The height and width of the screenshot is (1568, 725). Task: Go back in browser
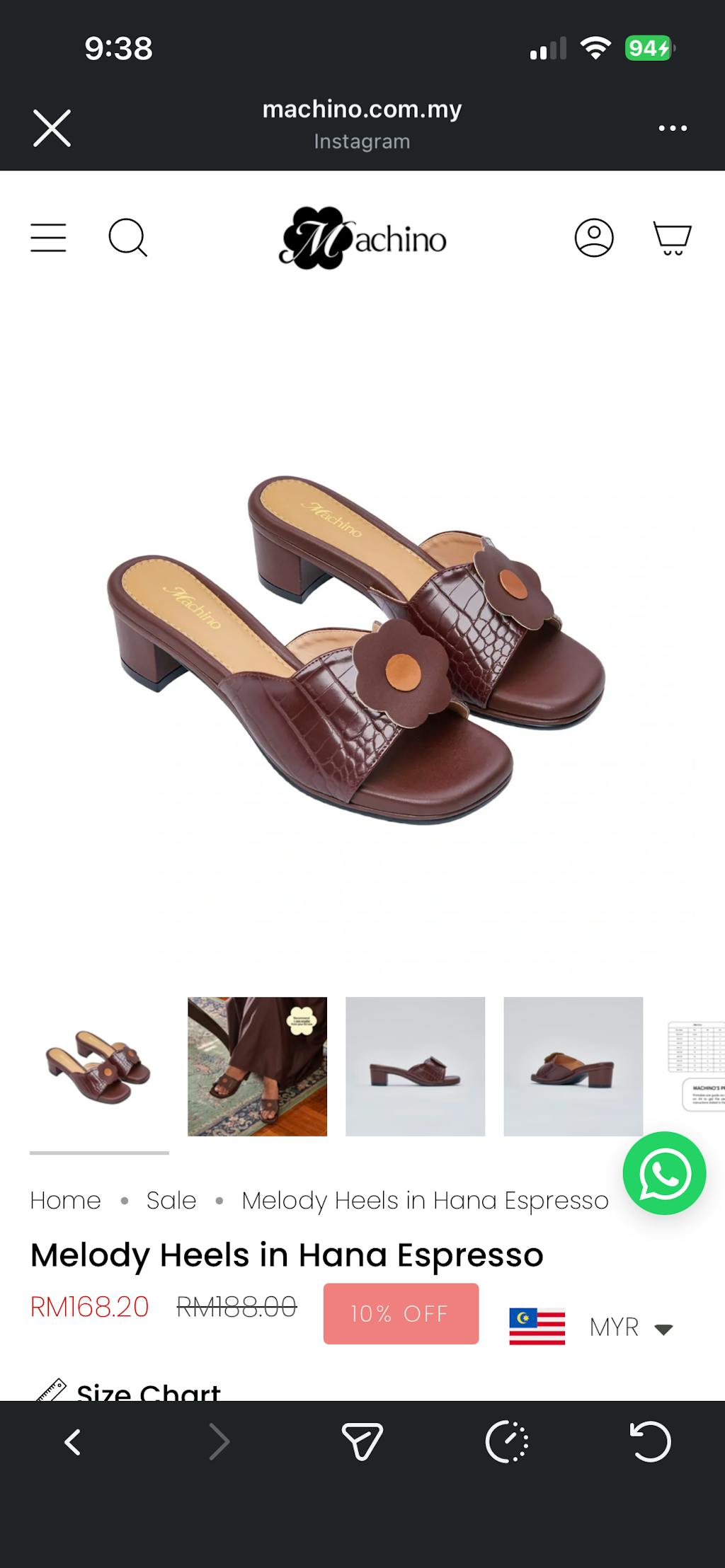pyautogui.click(x=73, y=1442)
